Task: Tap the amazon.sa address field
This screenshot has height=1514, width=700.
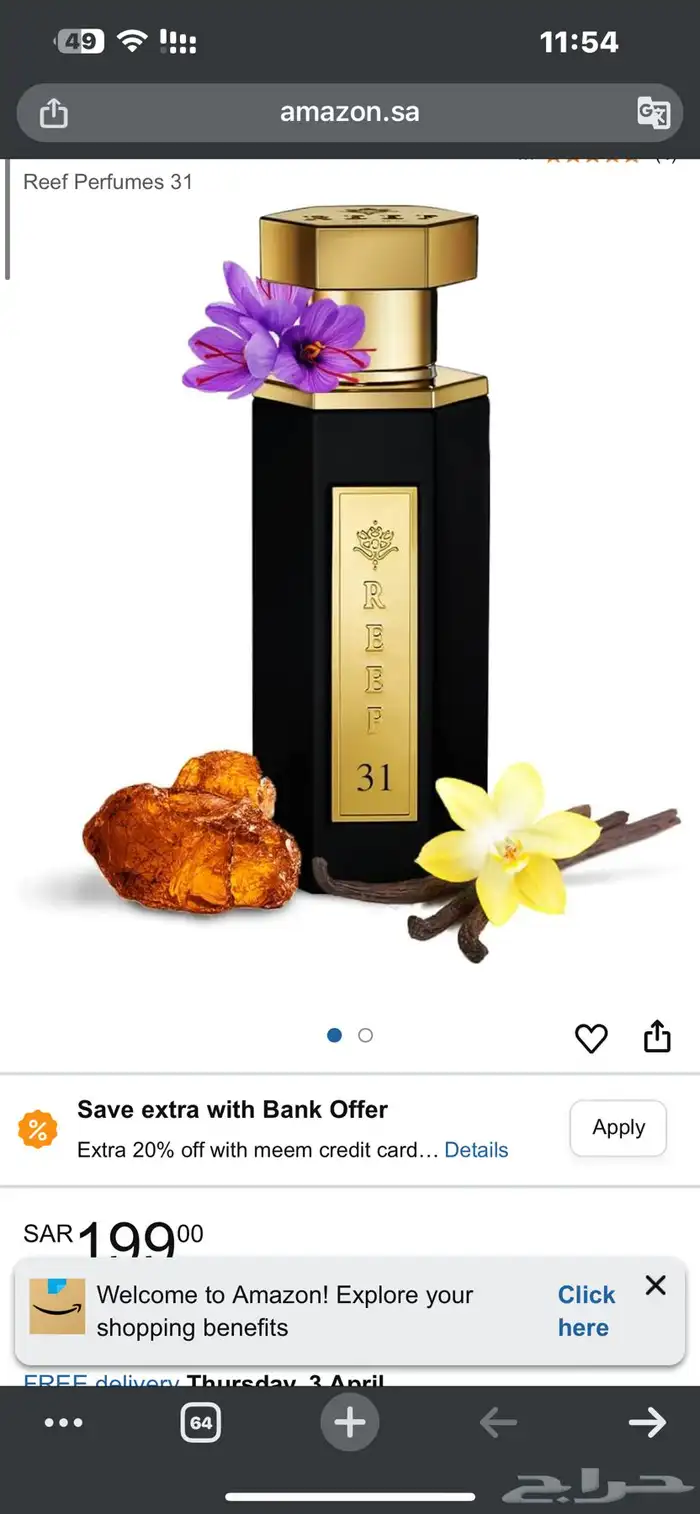Action: [349, 112]
